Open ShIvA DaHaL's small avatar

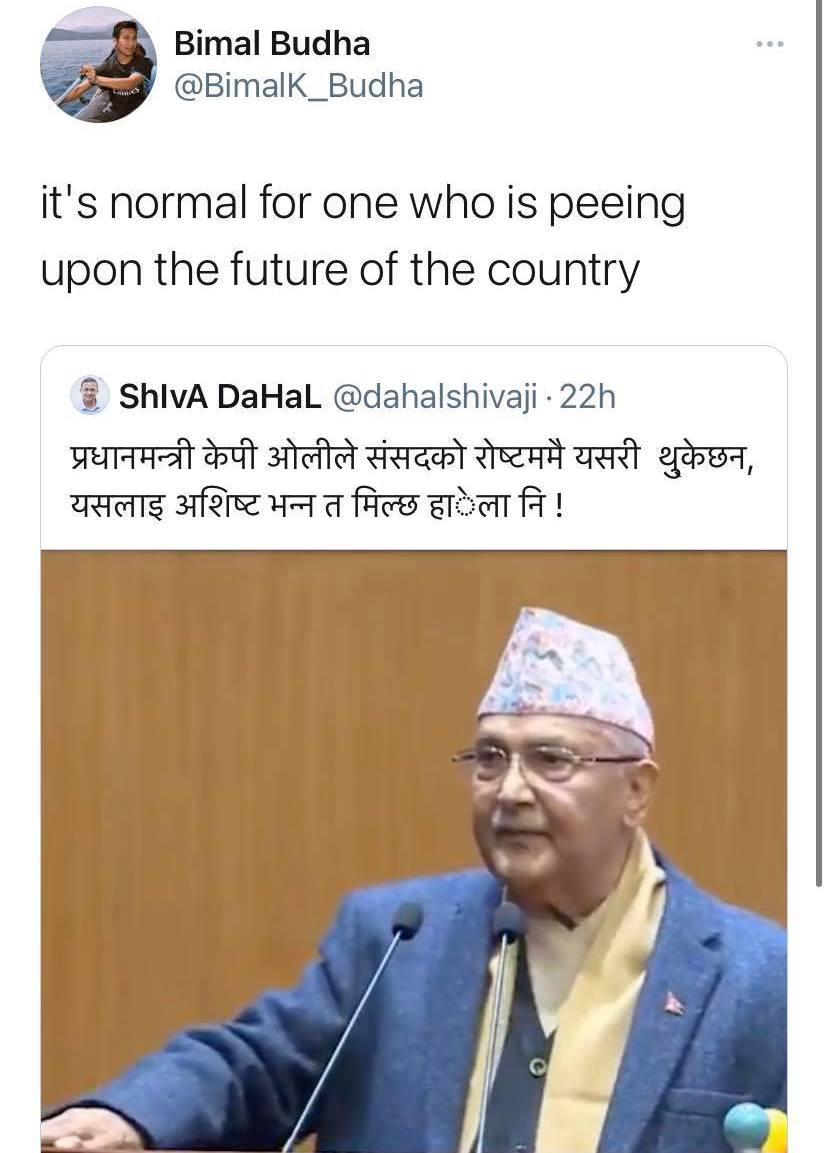coord(89,396)
